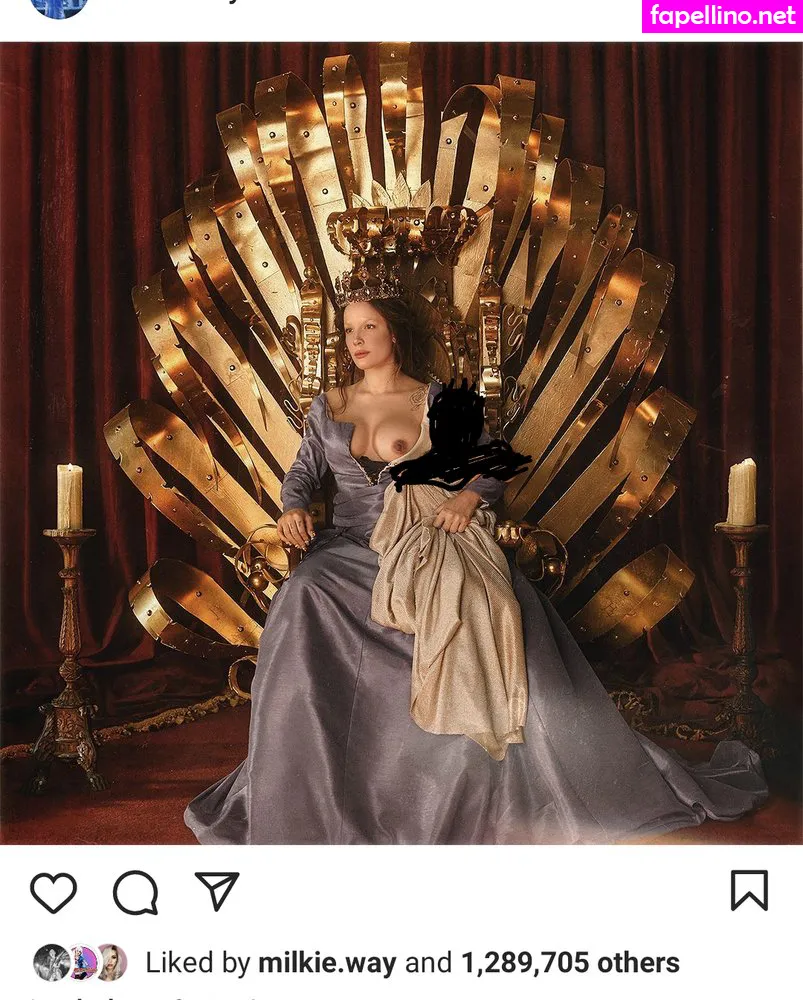Viewport: 803px width, 1000px height.
Task: Open the comments on this post
Action: click(x=135, y=892)
